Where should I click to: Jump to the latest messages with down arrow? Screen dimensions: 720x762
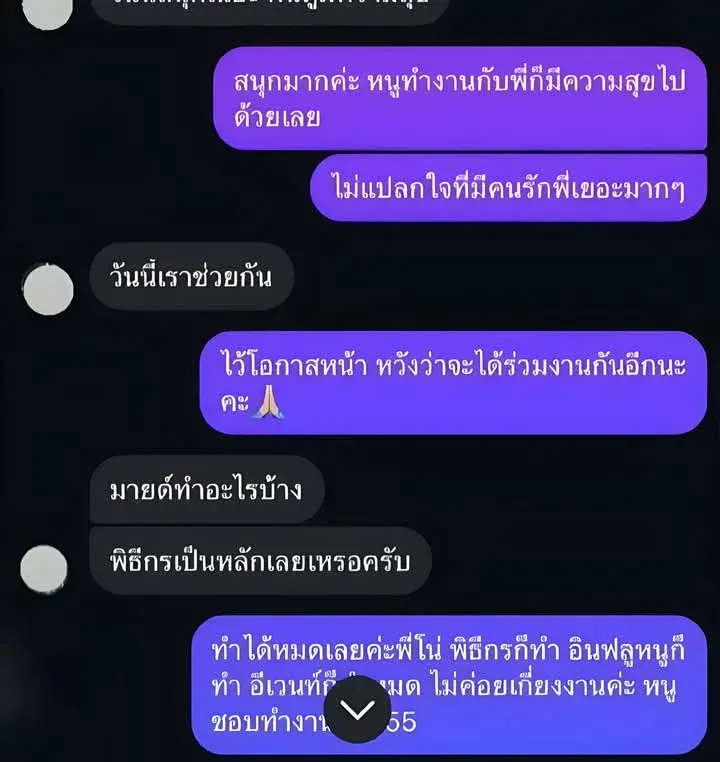pos(357,709)
